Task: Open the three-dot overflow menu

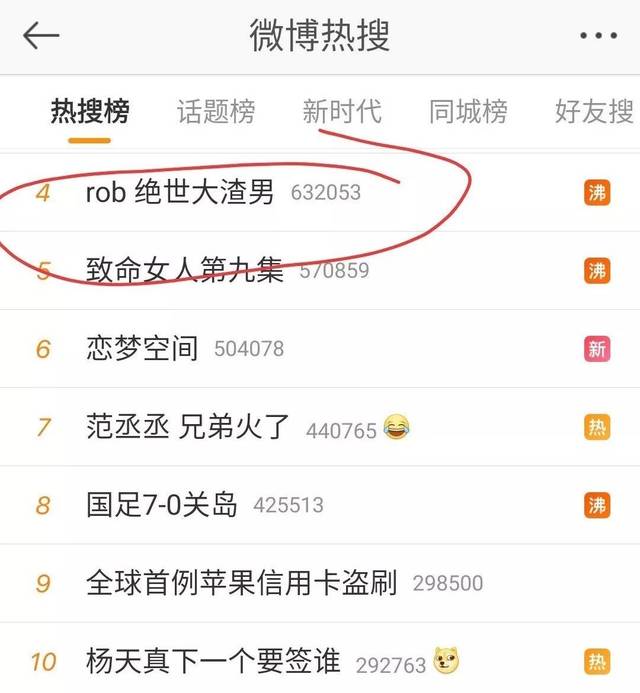Action: (598, 36)
